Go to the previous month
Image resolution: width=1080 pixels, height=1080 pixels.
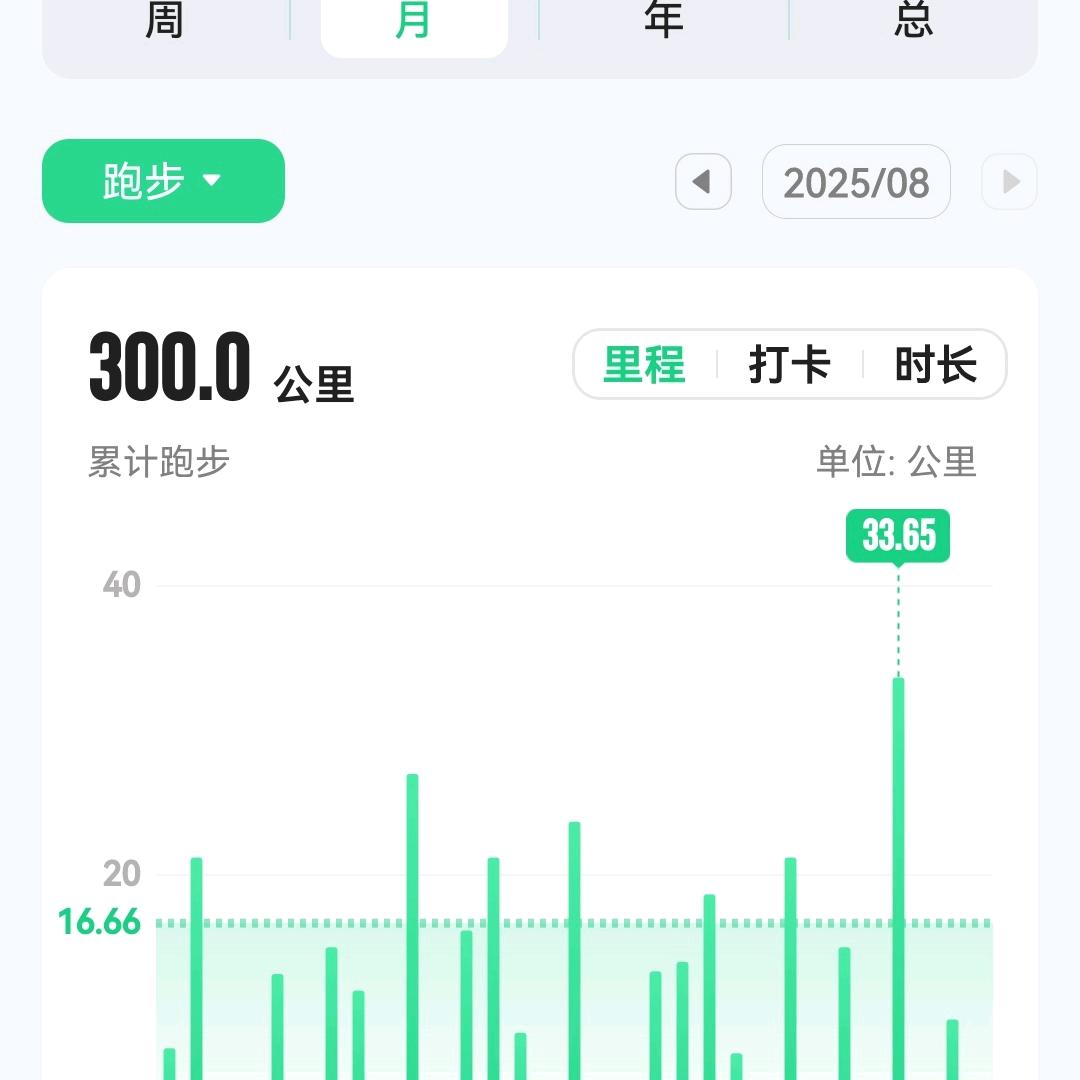(703, 182)
